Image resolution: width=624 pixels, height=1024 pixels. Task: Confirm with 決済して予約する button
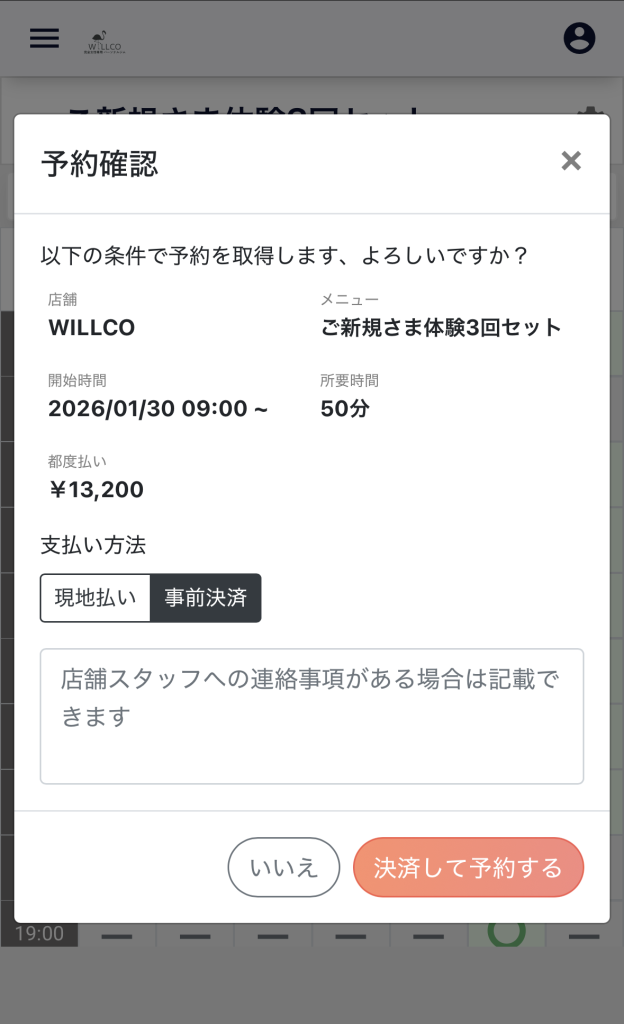point(468,867)
